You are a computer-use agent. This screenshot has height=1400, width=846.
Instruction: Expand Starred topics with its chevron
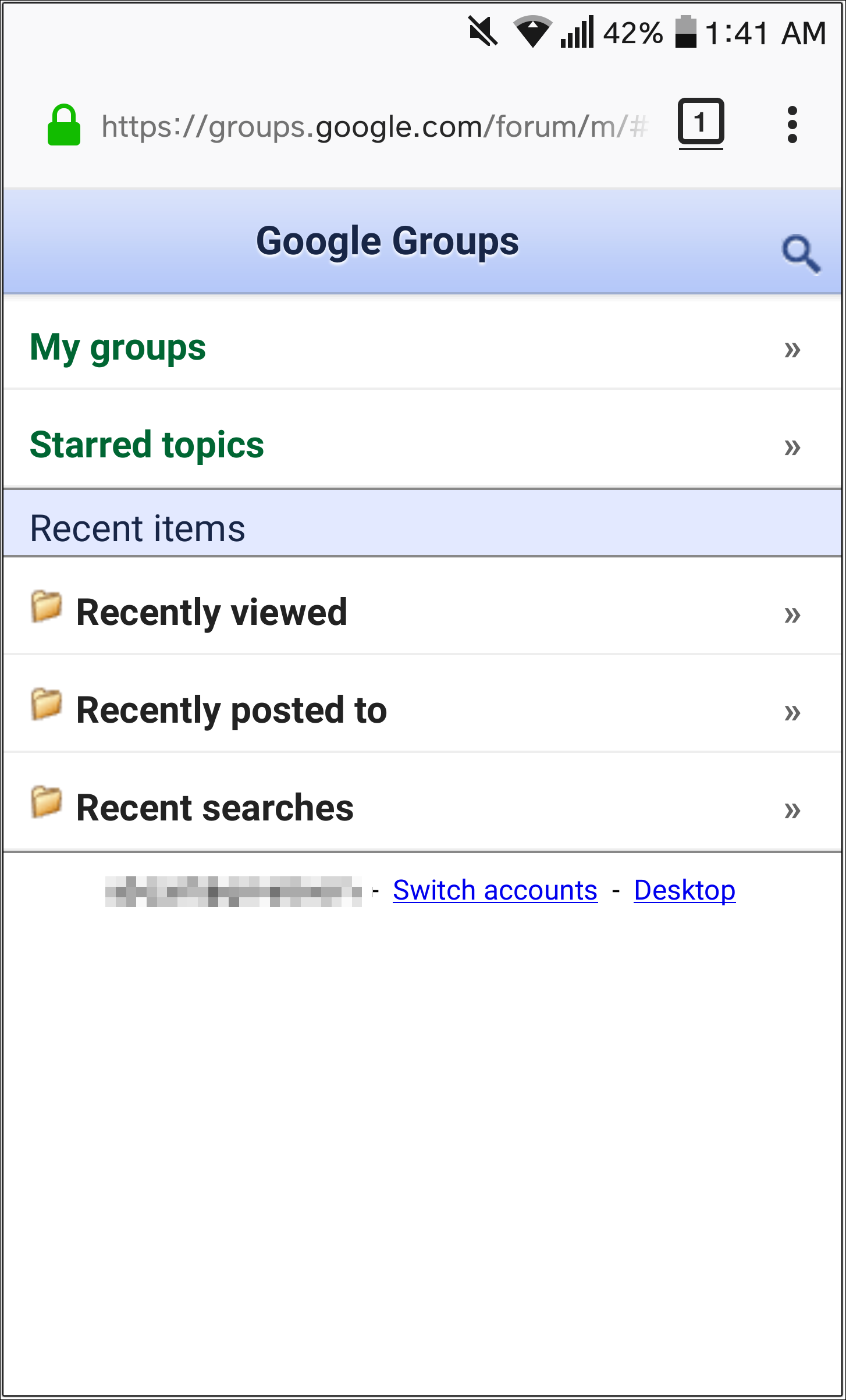(792, 446)
